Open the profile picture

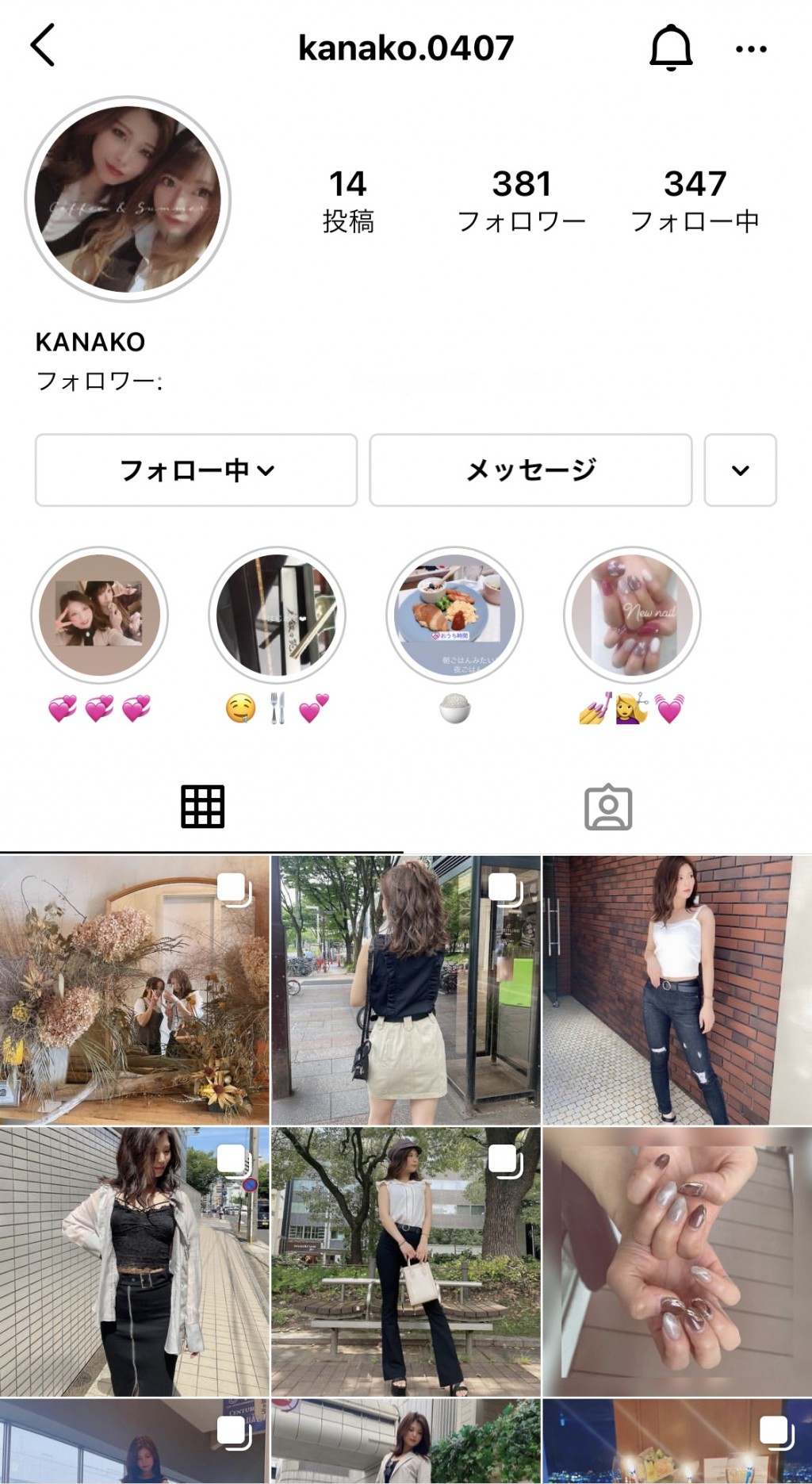click(128, 199)
